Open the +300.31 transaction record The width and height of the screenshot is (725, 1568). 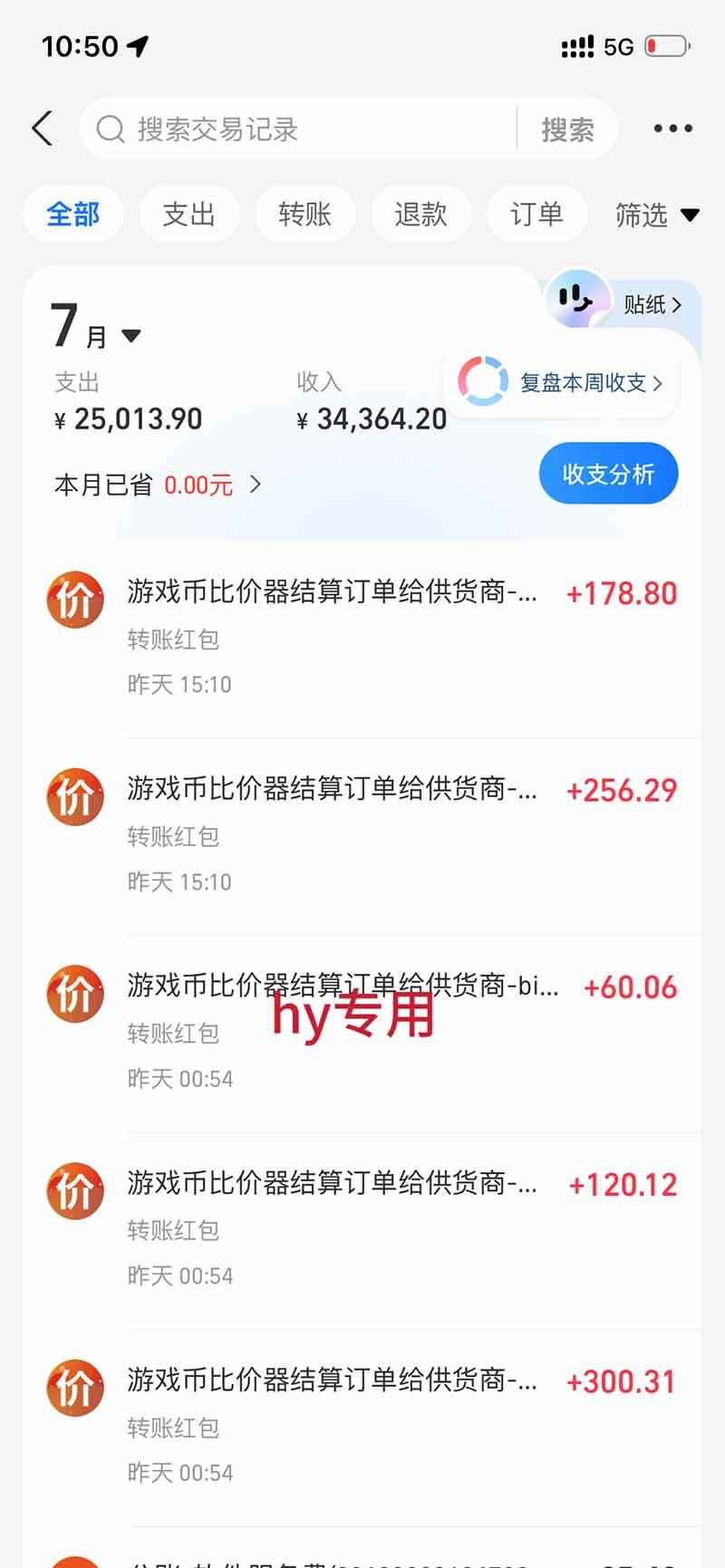click(362, 1426)
